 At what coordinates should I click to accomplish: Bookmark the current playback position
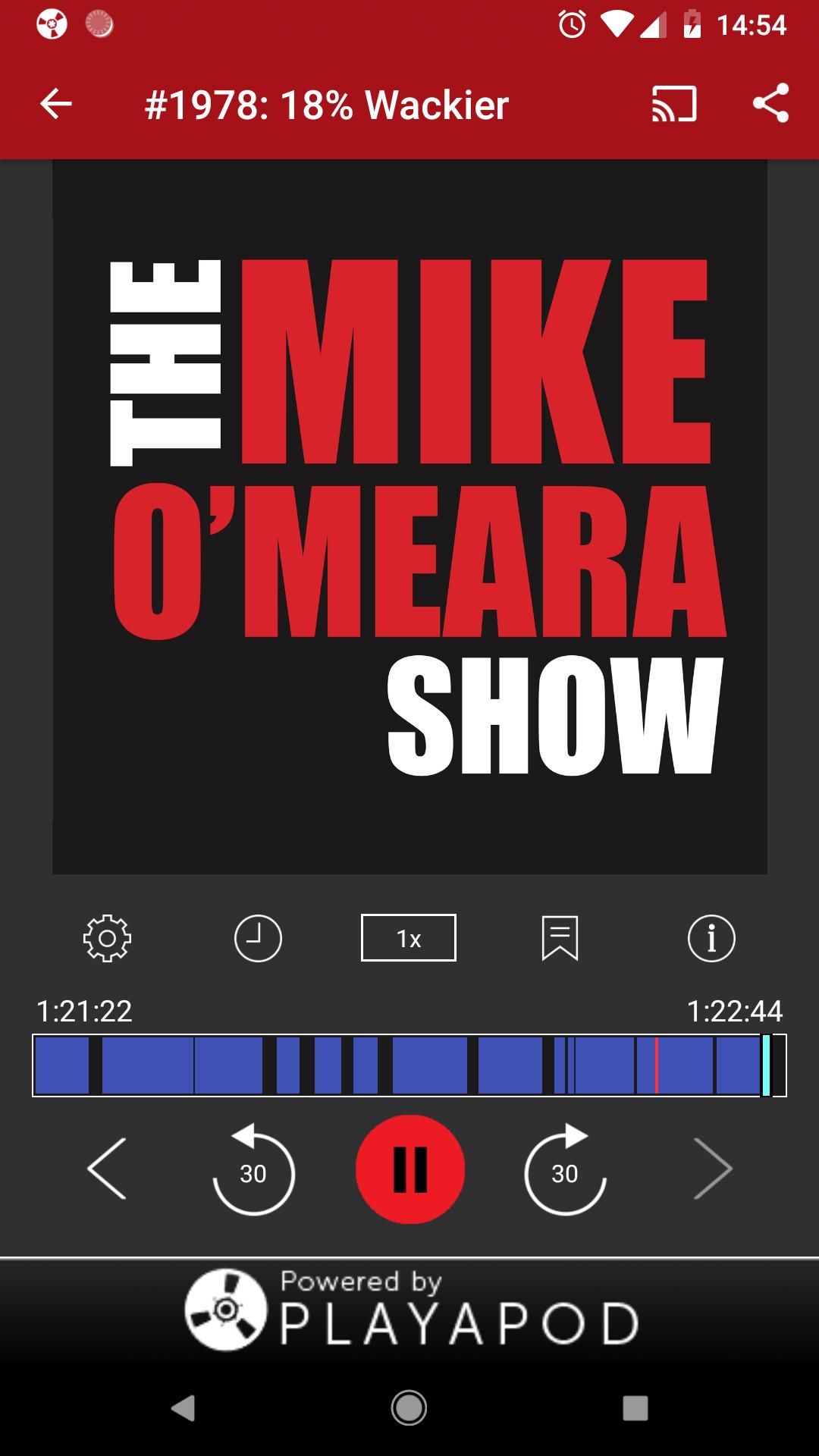pyautogui.click(x=561, y=938)
